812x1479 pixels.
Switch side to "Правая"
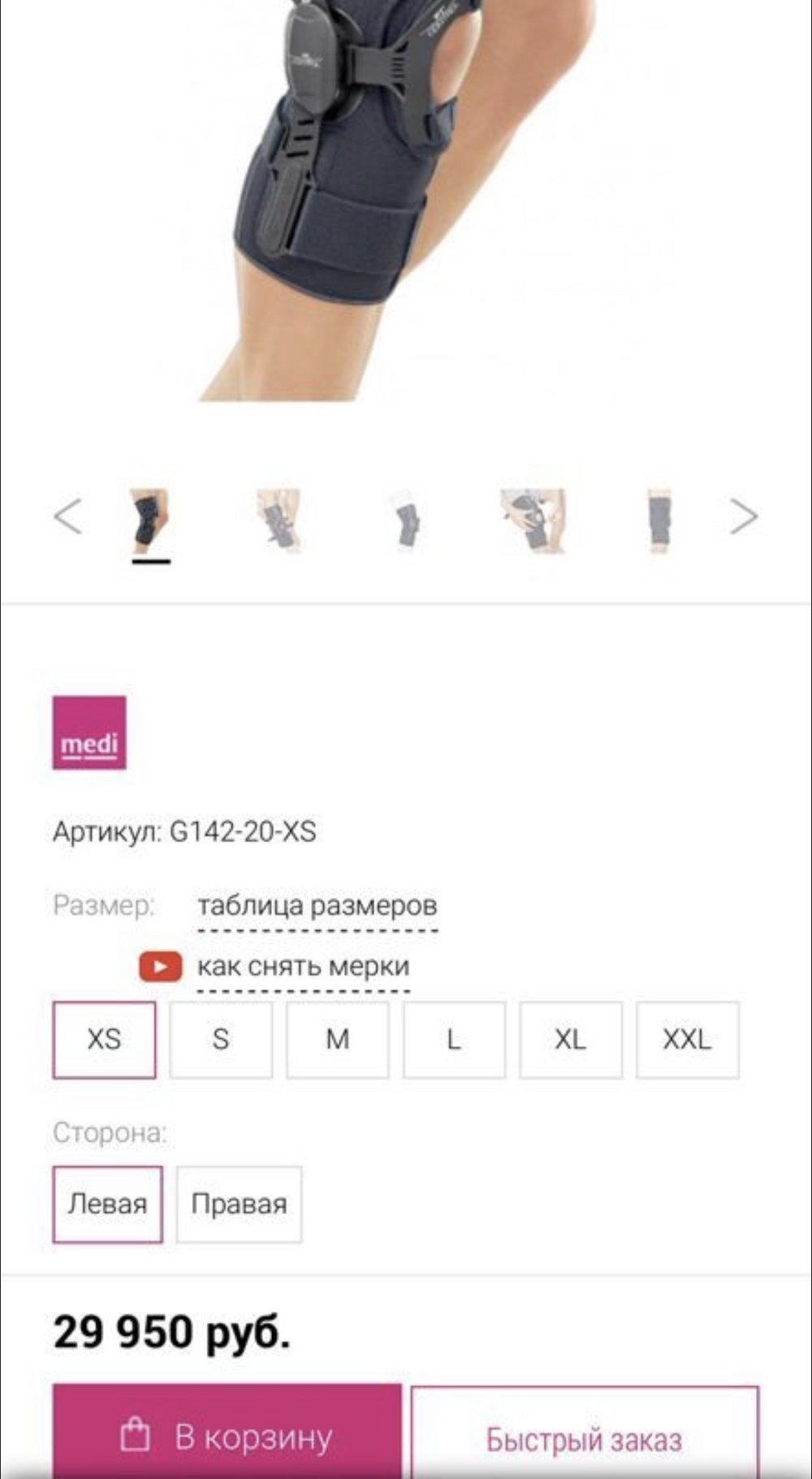point(239,1204)
